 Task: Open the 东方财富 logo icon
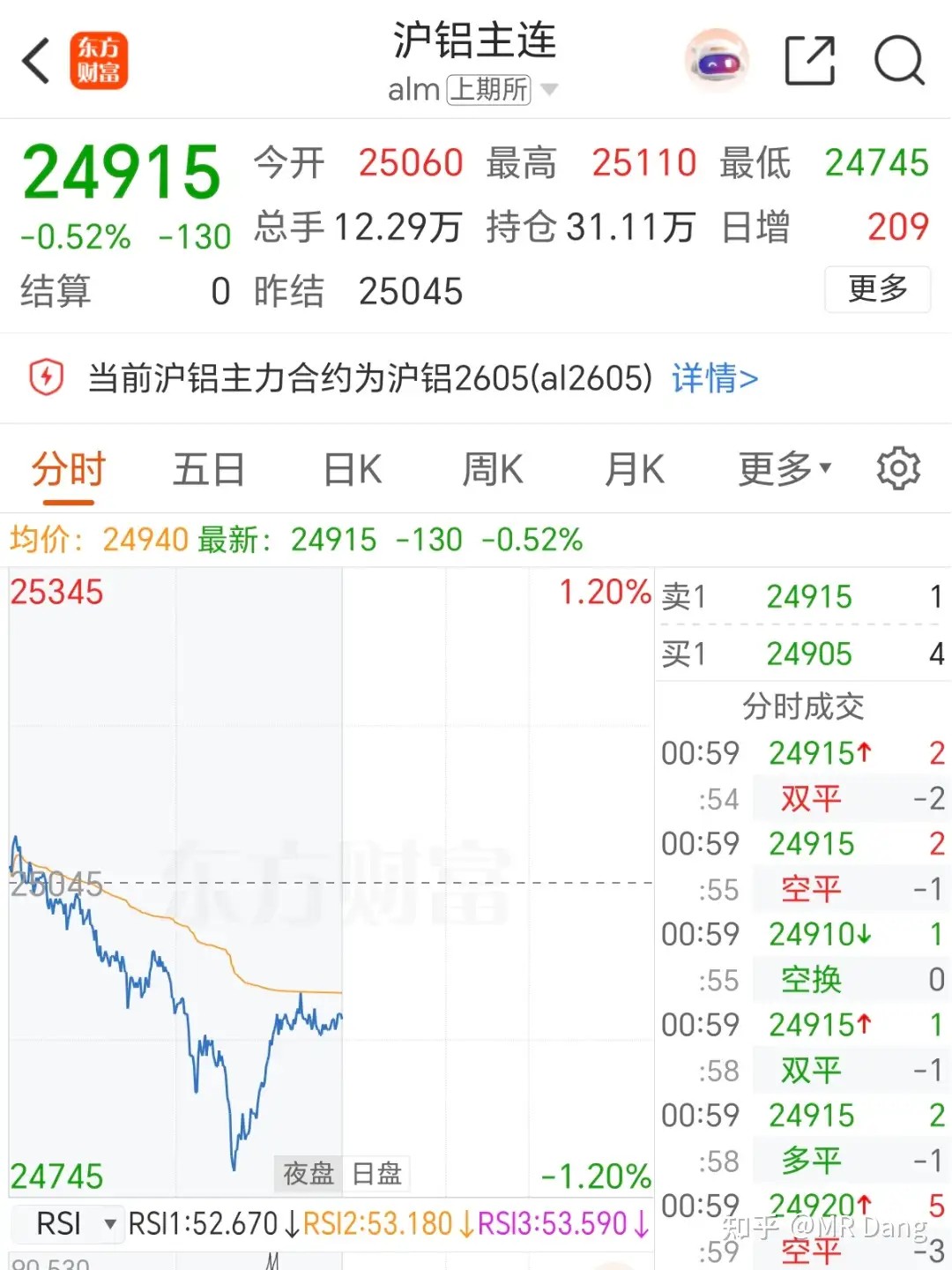click(100, 60)
